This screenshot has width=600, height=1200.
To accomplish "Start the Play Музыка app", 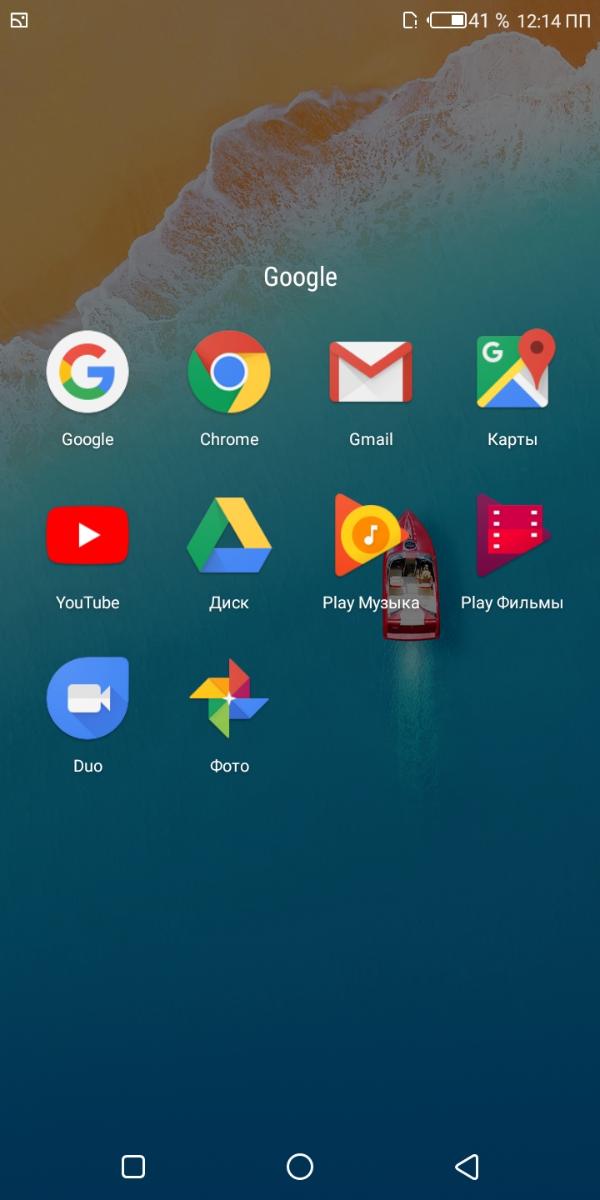I will tap(368, 536).
